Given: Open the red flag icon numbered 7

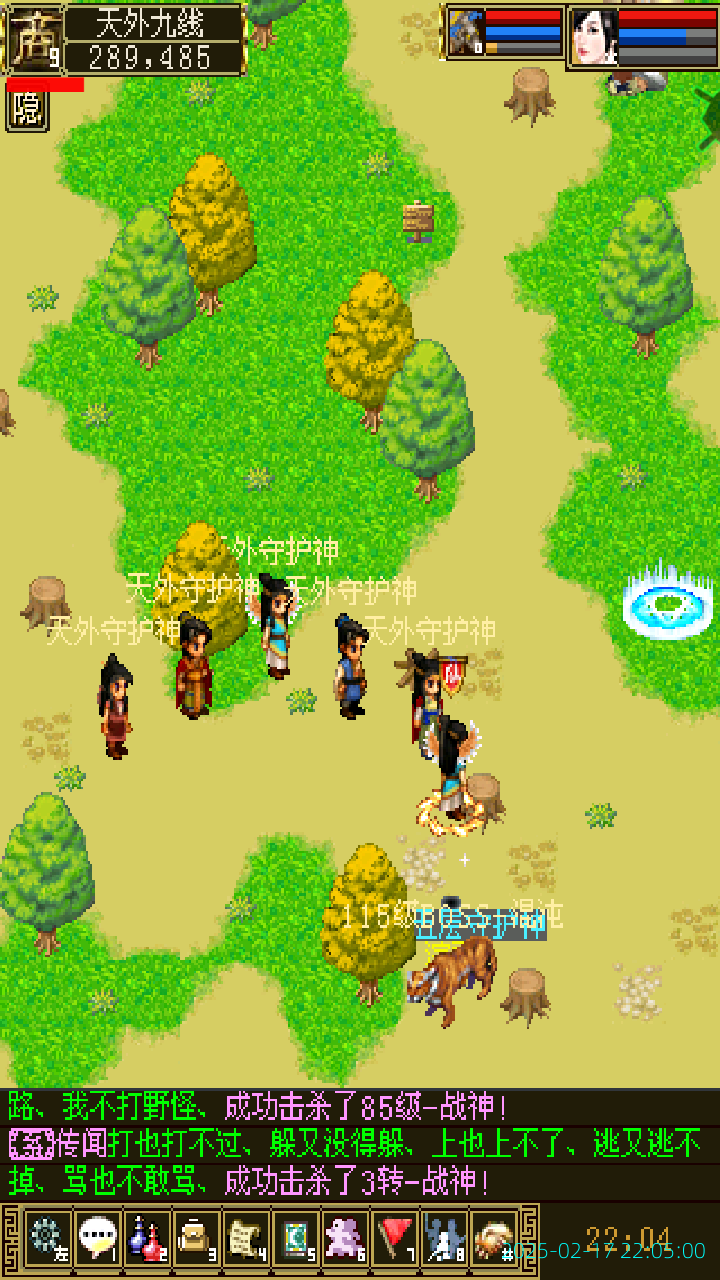Looking at the screenshot, I should pos(395,1237).
